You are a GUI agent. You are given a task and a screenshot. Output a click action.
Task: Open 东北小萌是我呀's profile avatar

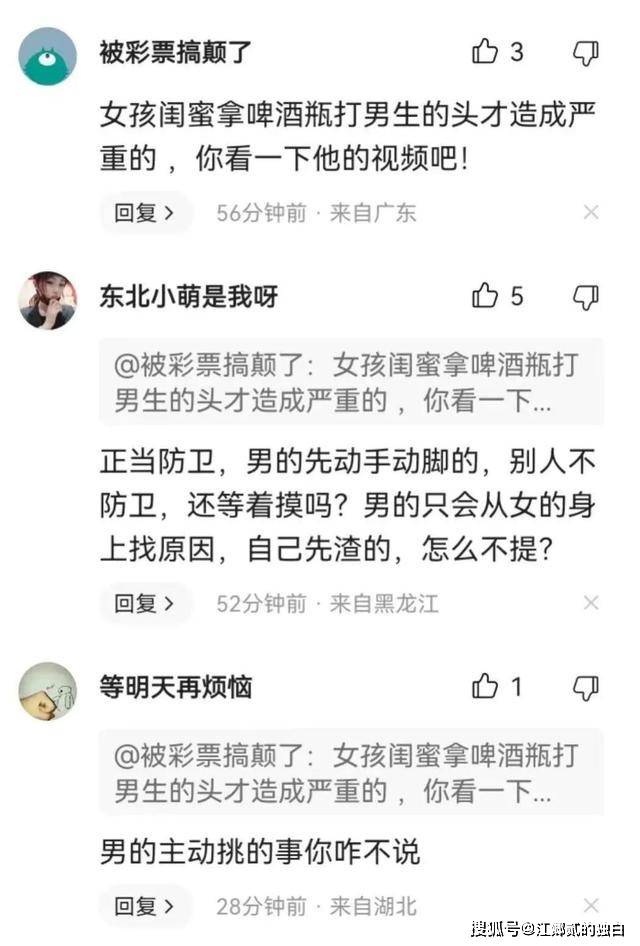click(x=47, y=300)
